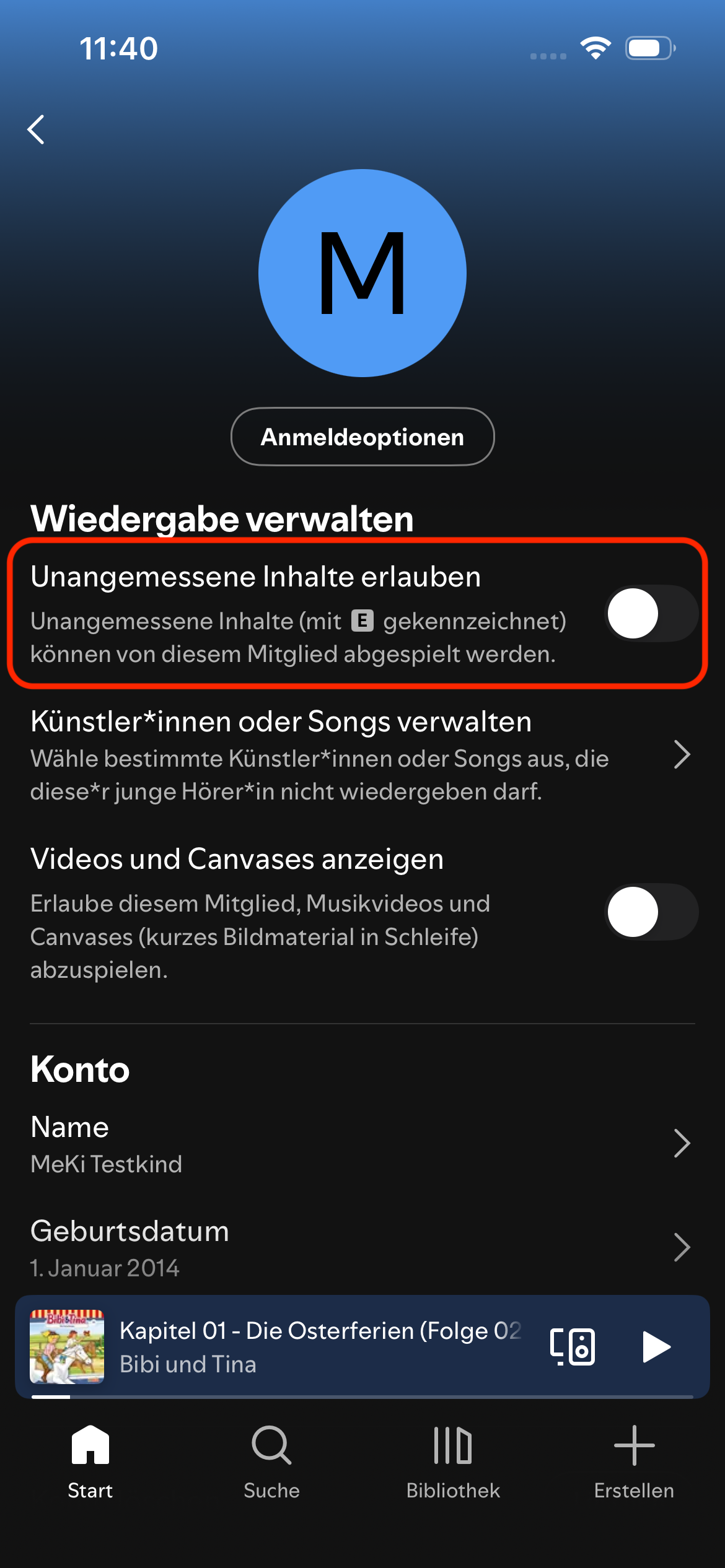Viewport: 725px width, 1568px height.
Task: Open the device connect icon in mini player
Action: (x=573, y=1347)
